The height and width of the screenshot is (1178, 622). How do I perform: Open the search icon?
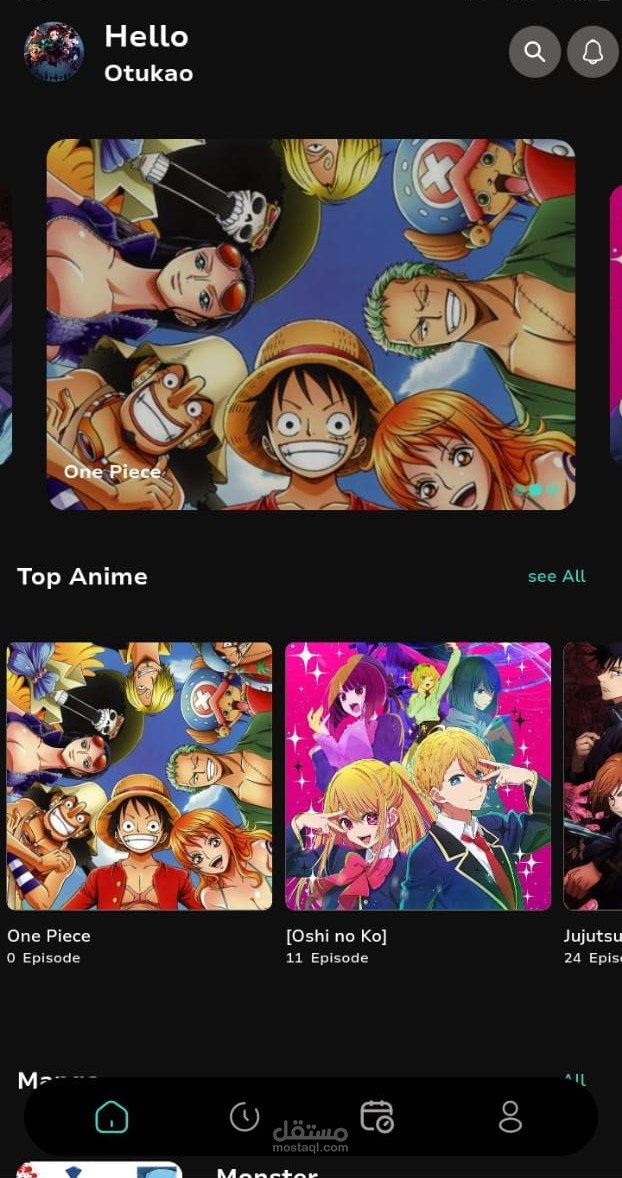click(x=534, y=52)
